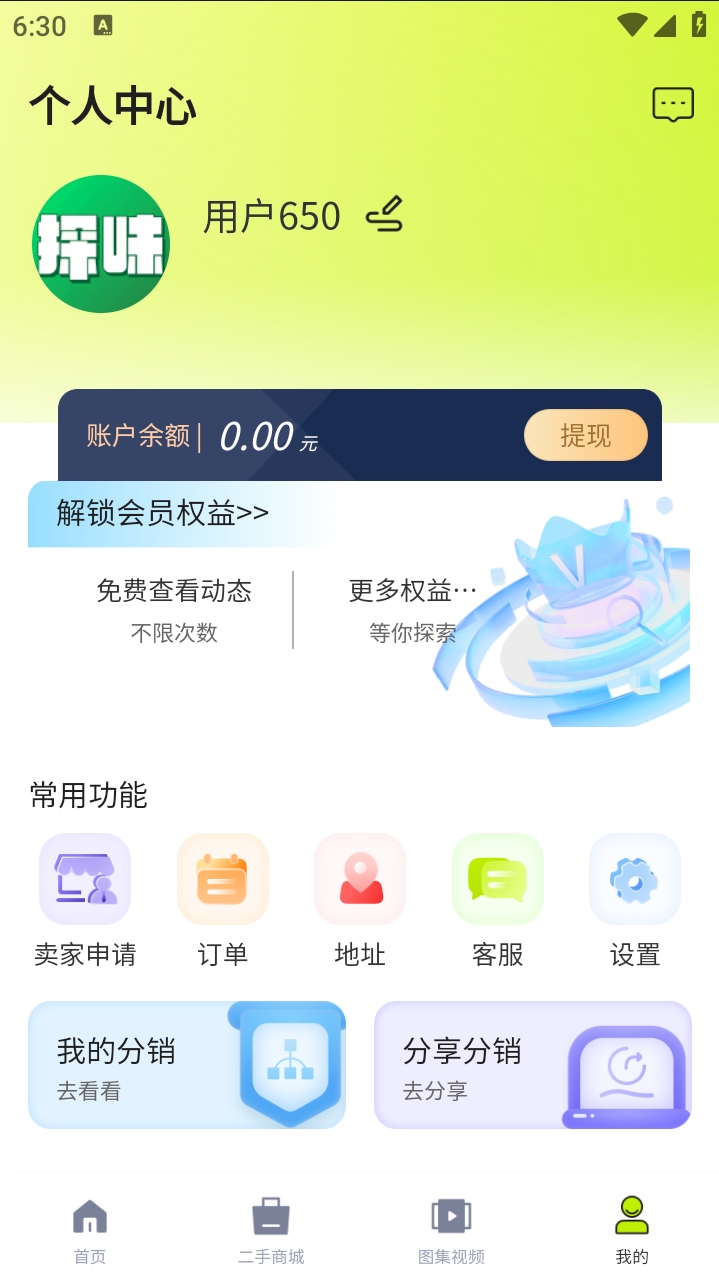Switch to the 二手商城 tab
This screenshot has width=719, height=1279.
(271, 1231)
